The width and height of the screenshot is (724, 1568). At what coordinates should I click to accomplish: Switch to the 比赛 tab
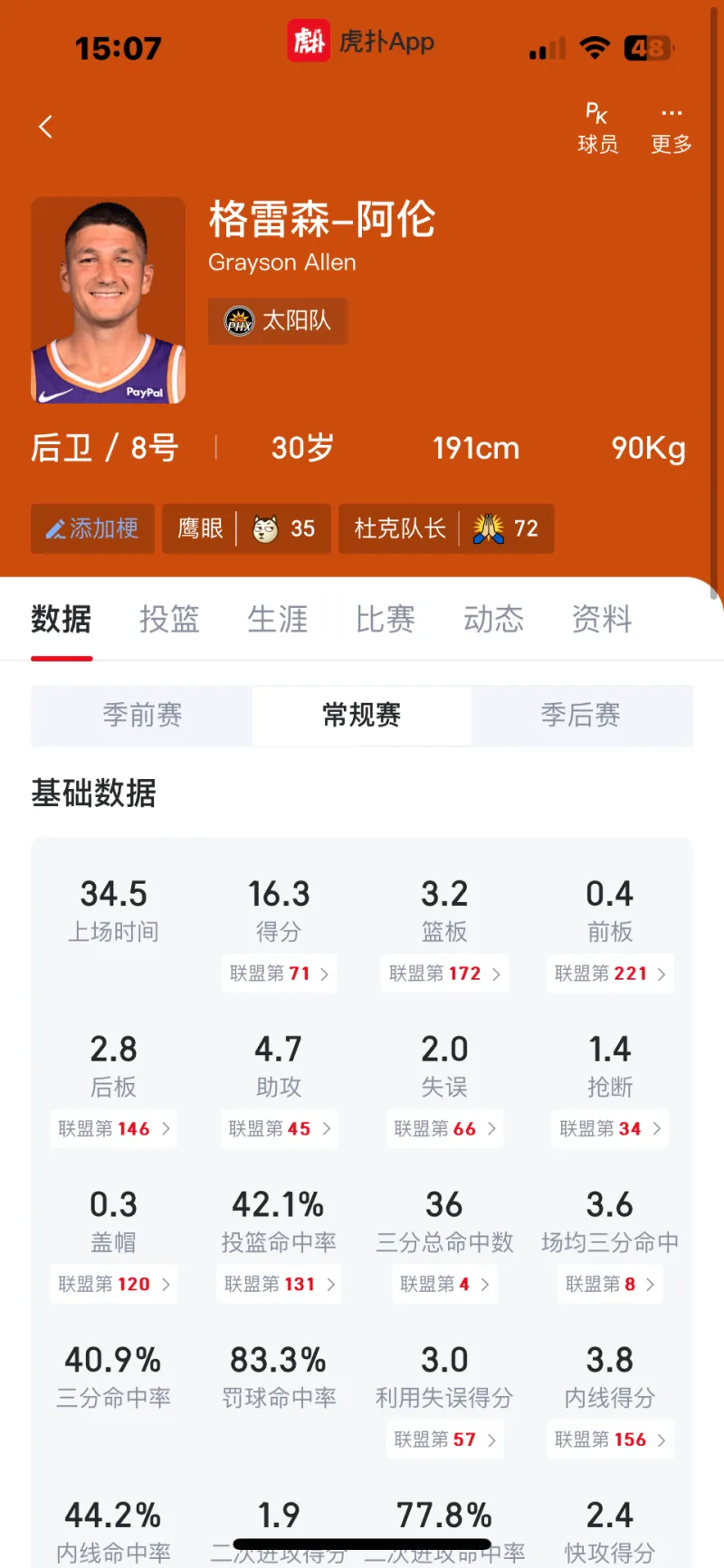point(386,620)
